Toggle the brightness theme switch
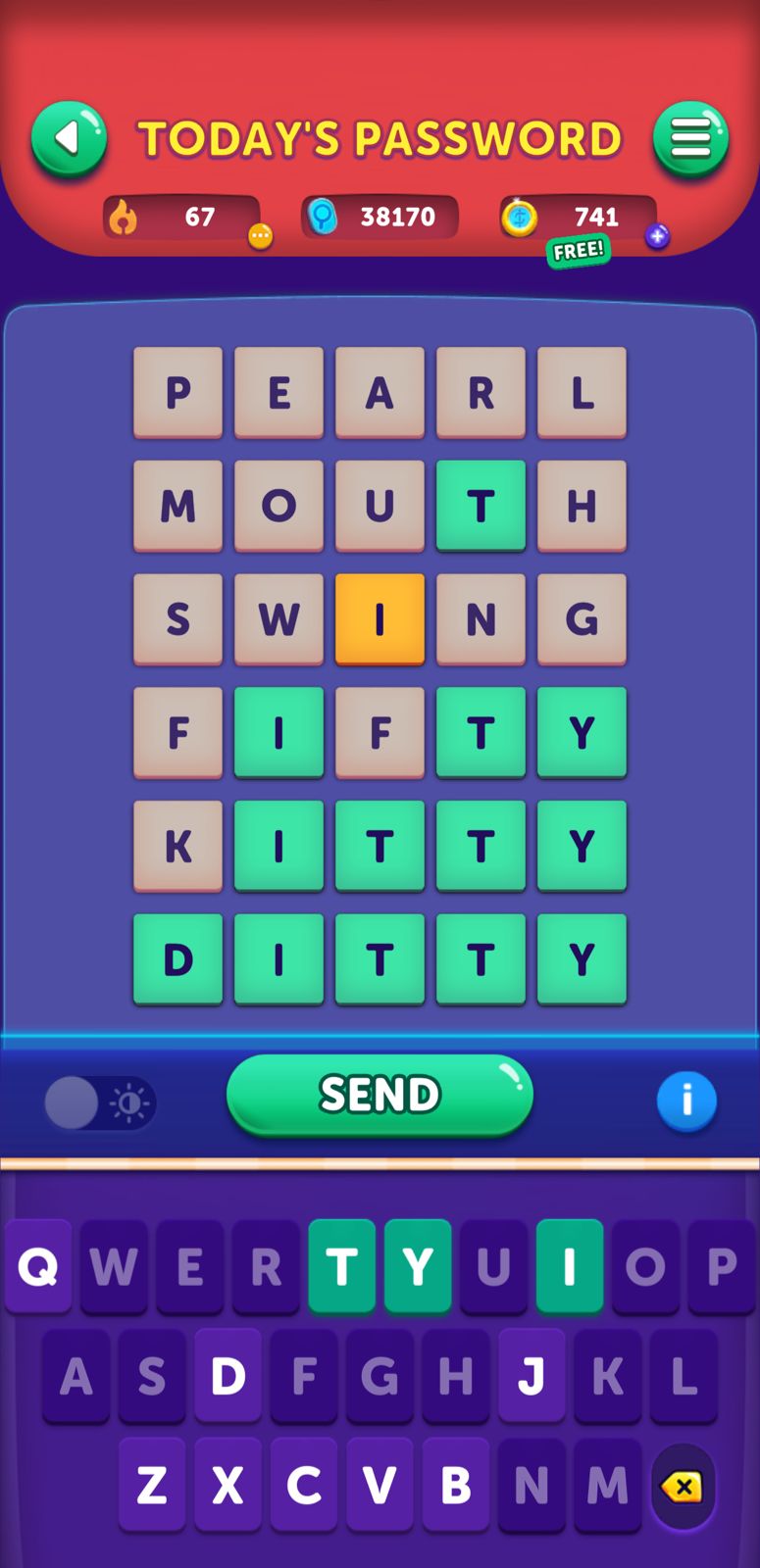This screenshot has width=760, height=1568. pos(100,1103)
